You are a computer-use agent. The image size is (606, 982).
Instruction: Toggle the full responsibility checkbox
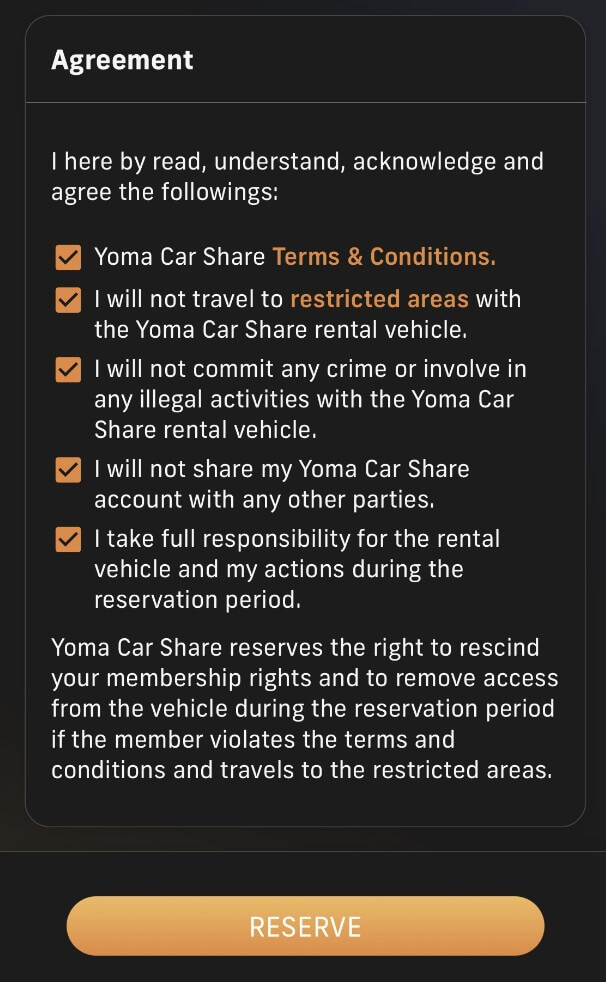pos(68,540)
